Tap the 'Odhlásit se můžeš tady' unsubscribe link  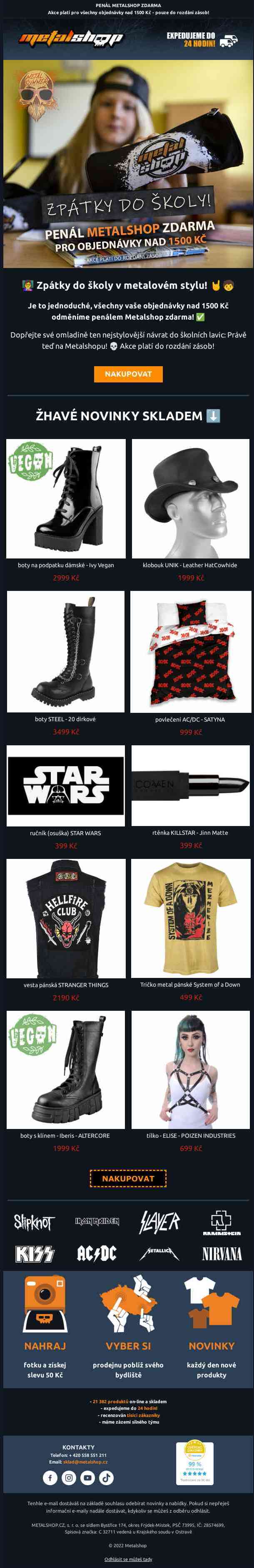(x=128, y=1559)
